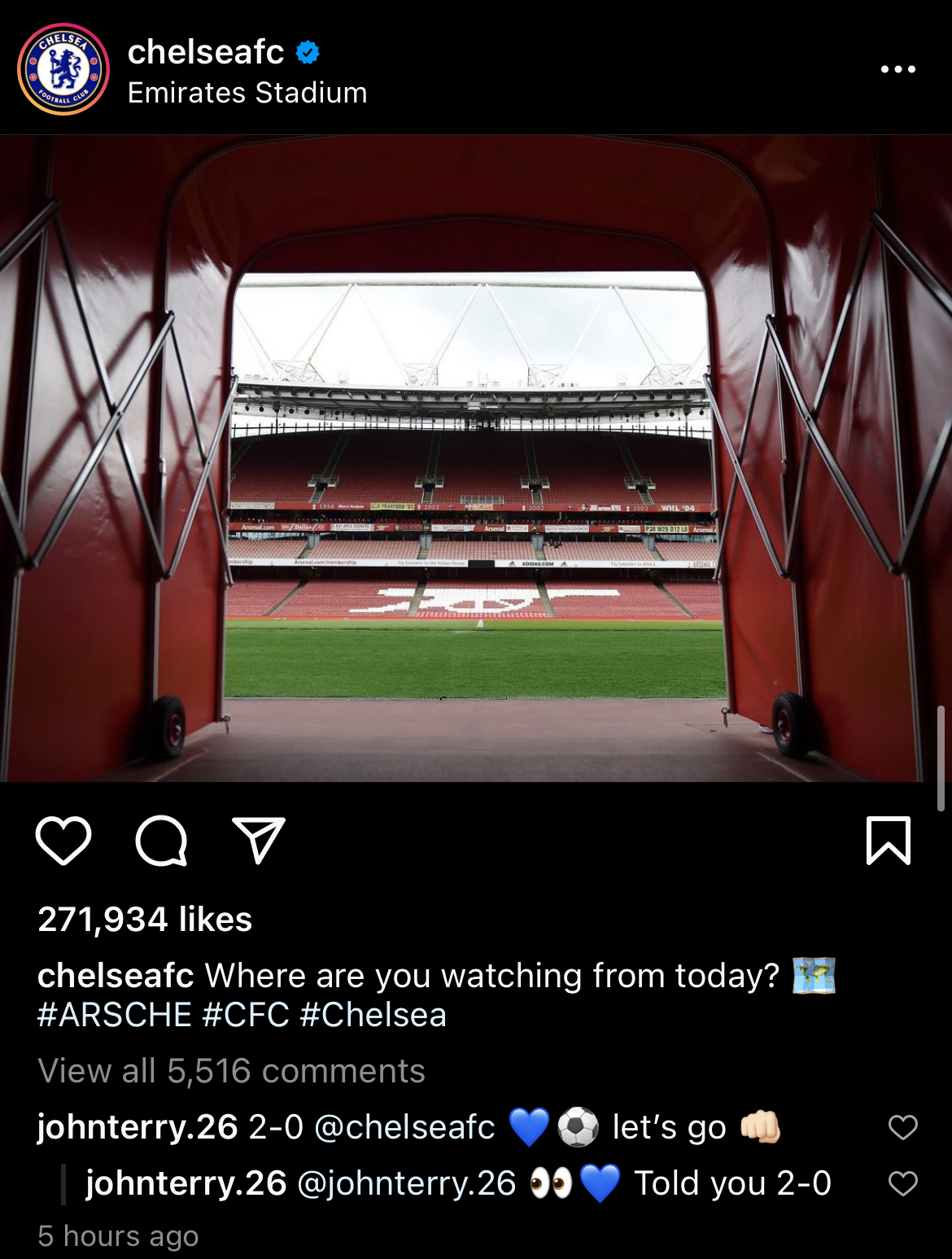Open the #CFC hashtag

tap(246, 1015)
